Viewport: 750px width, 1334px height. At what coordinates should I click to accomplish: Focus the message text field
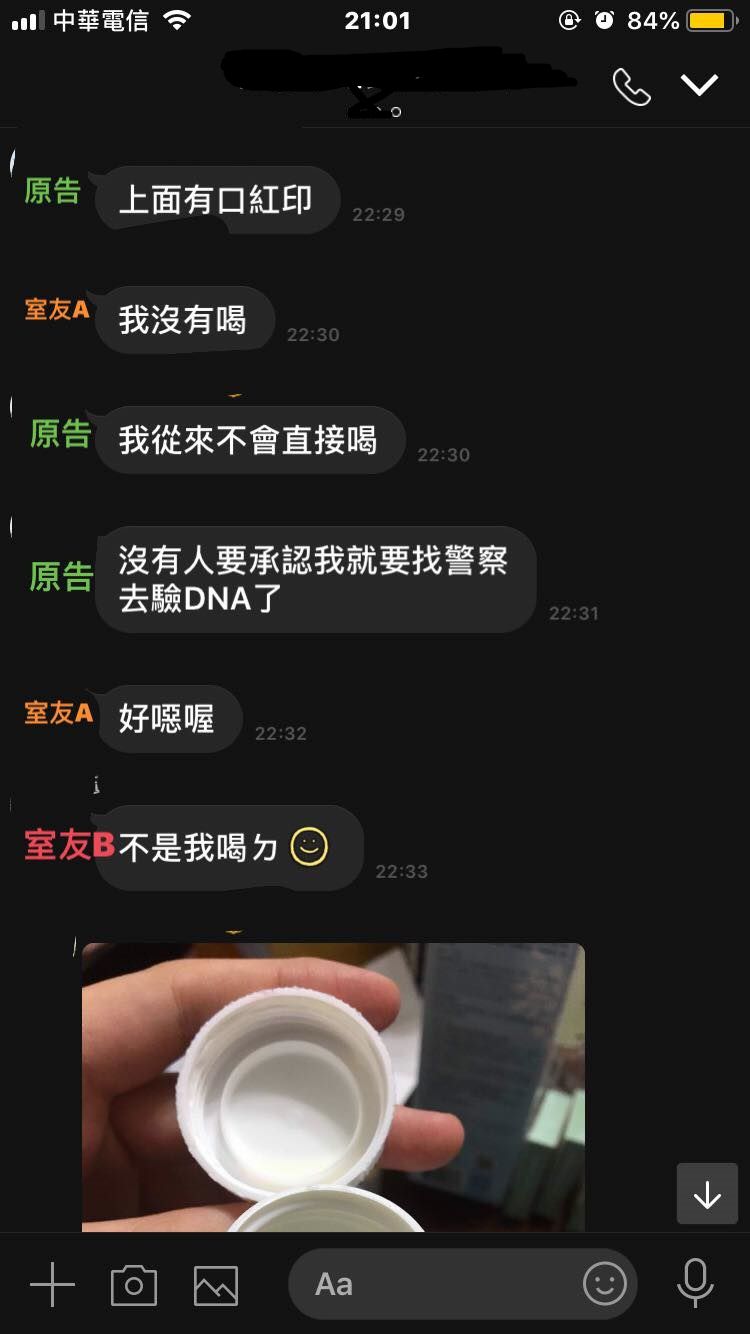point(440,1284)
